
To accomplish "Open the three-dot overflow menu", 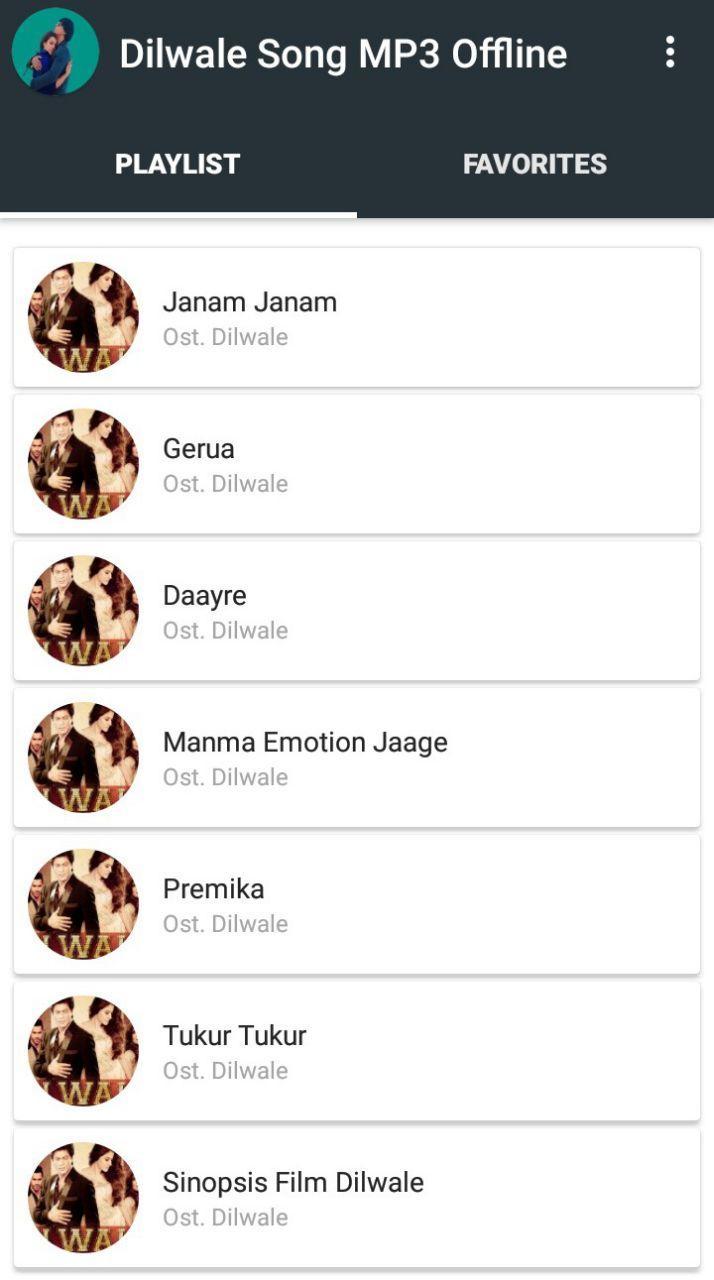I will (670, 52).
